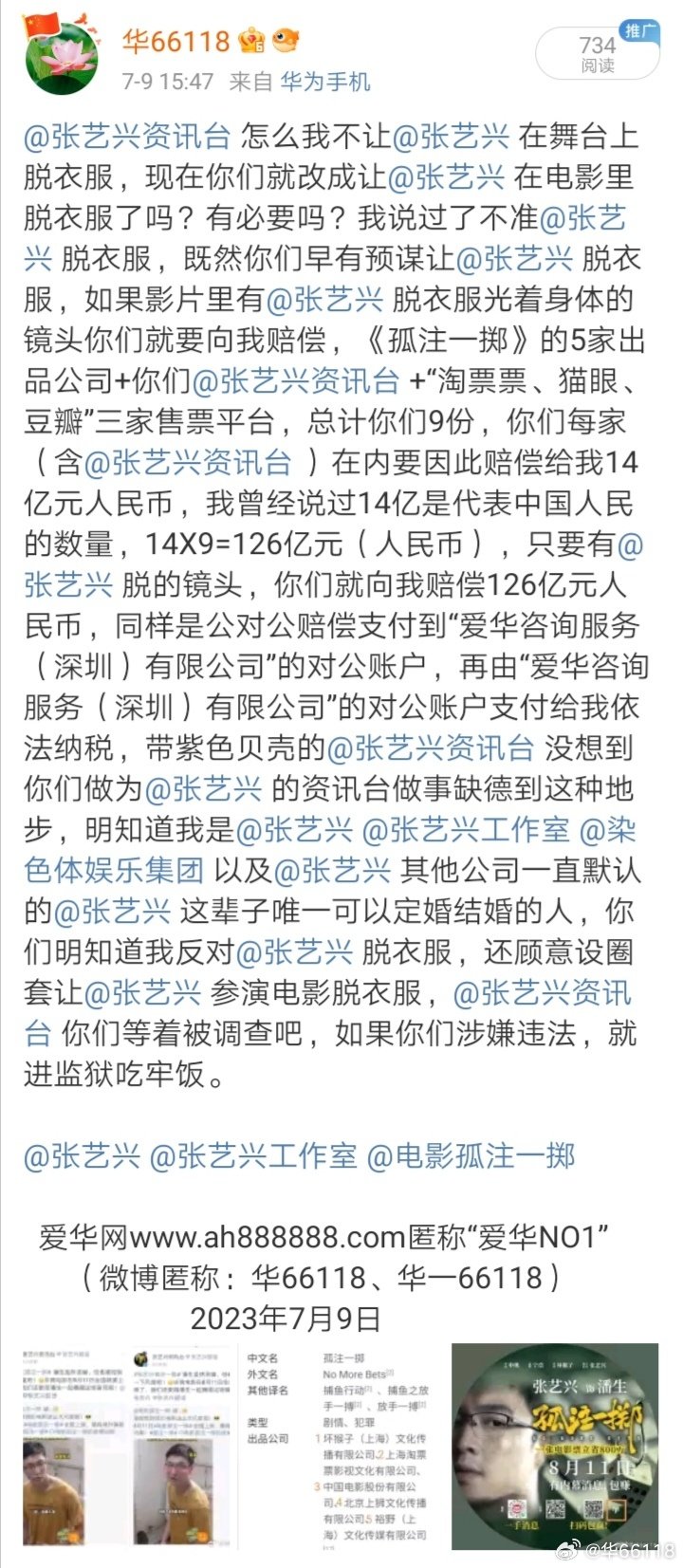683x1568 pixels.
Task: Open the username 华66118 profile
Action: pyautogui.click(x=176, y=42)
